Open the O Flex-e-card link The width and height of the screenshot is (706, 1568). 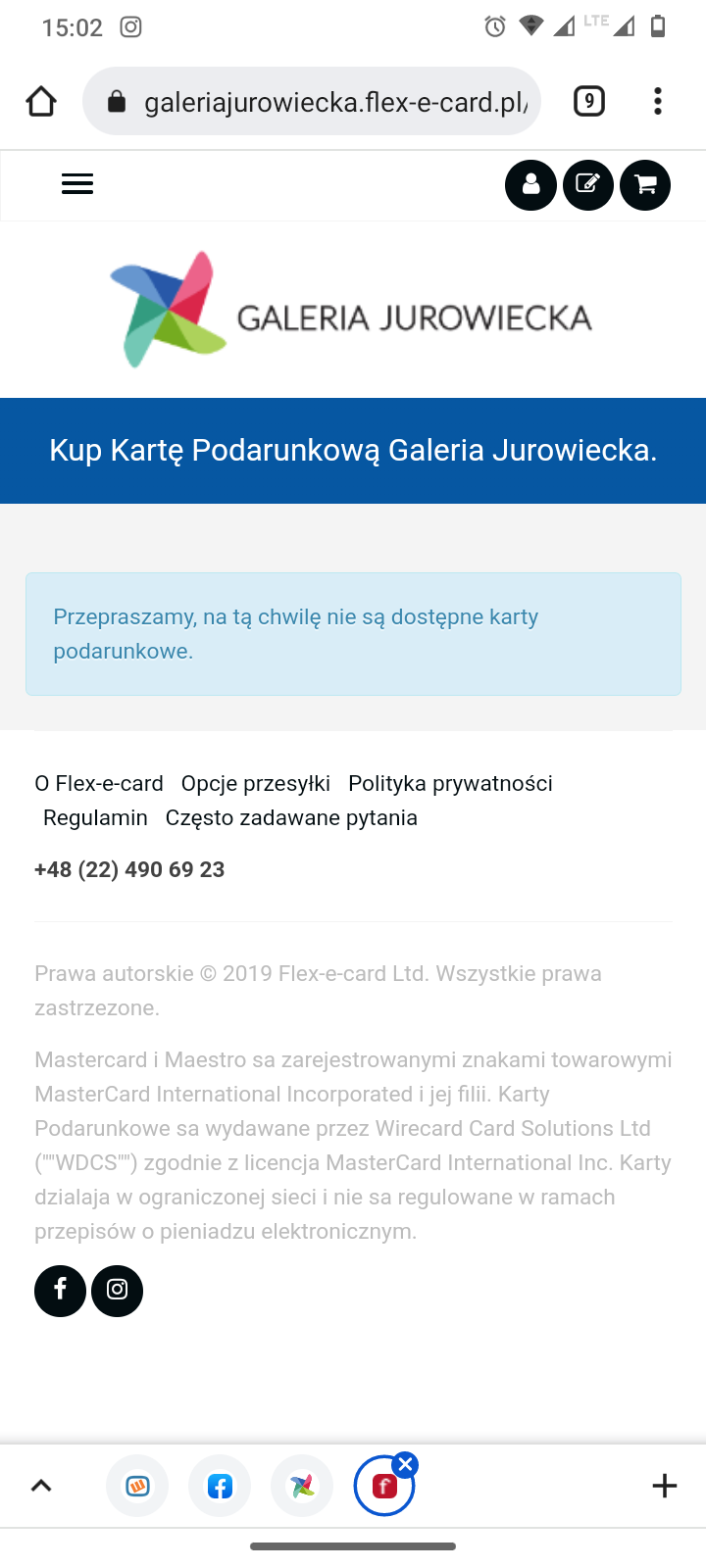tap(99, 784)
